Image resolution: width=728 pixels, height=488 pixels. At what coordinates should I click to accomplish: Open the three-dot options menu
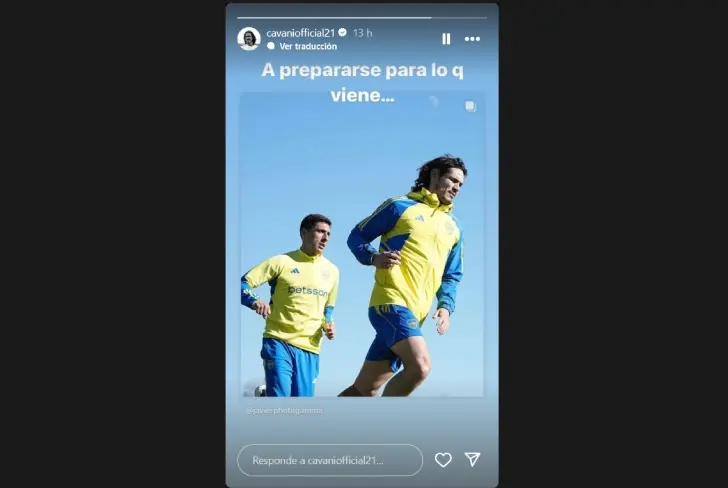tap(473, 39)
